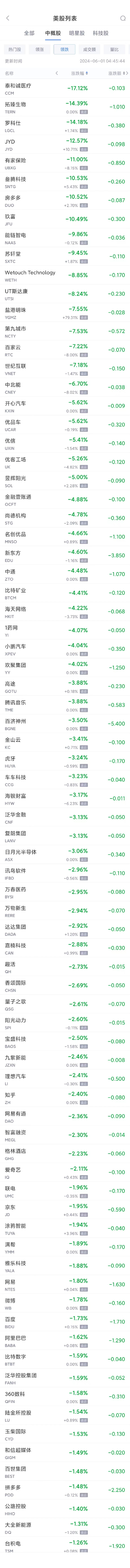Select the 成交额 filter chip
Viewport: 130px width, 1568px height.
click(89, 49)
